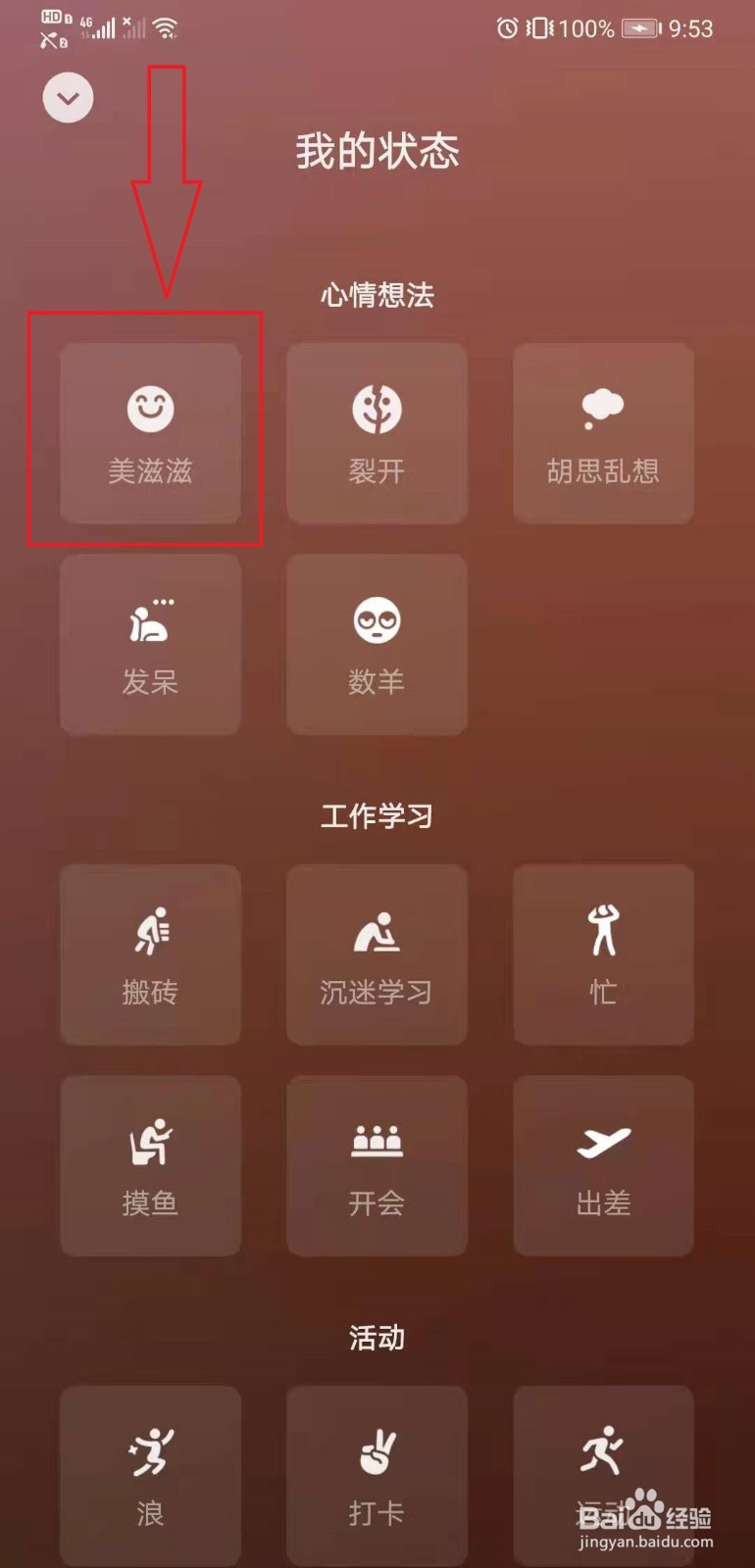Screen dimensions: 755x1568
Task: Select the 发呆 daydreaming status icon
Action: click(x=149, y=642)
